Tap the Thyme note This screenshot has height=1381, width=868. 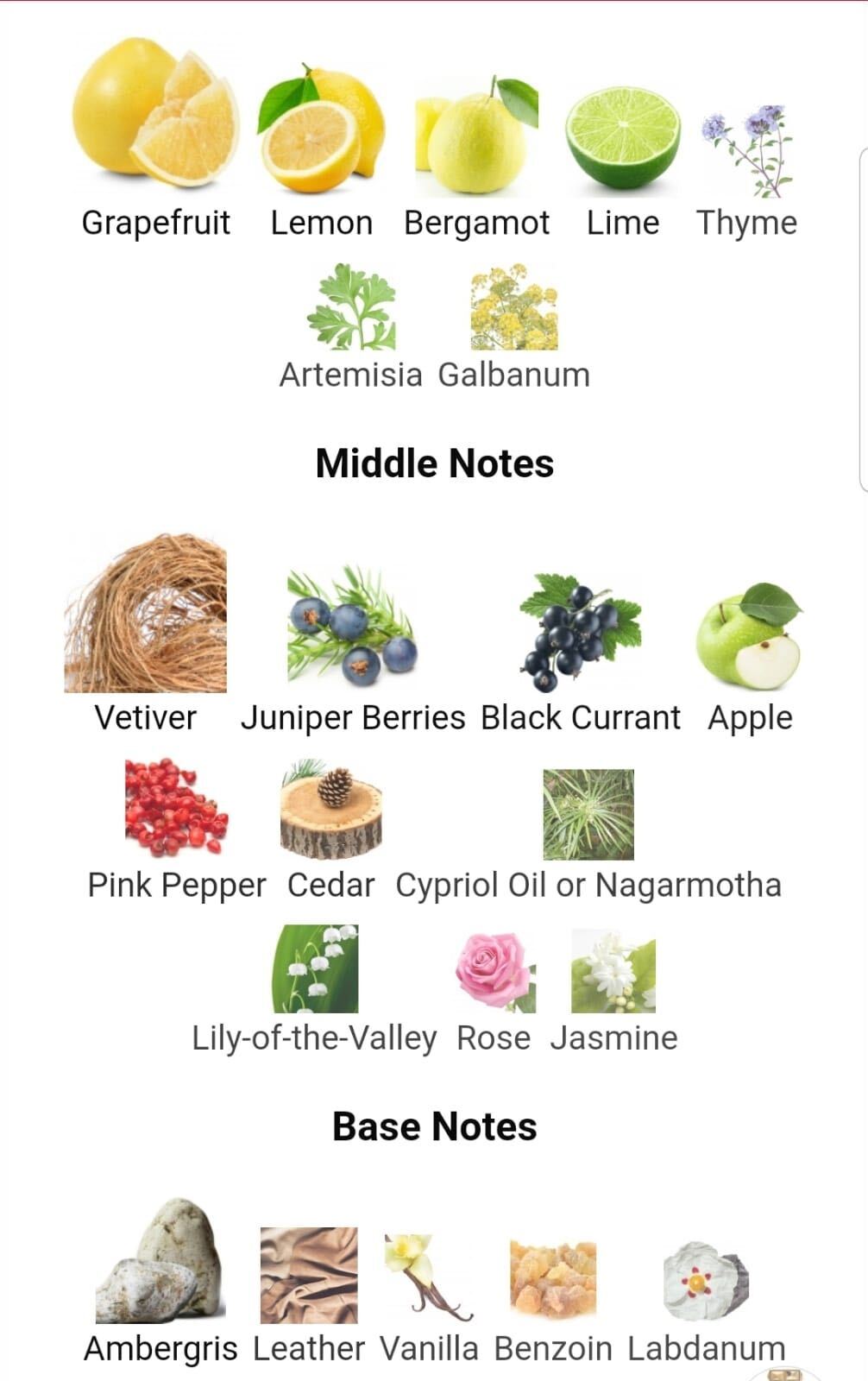click(747, 151)
